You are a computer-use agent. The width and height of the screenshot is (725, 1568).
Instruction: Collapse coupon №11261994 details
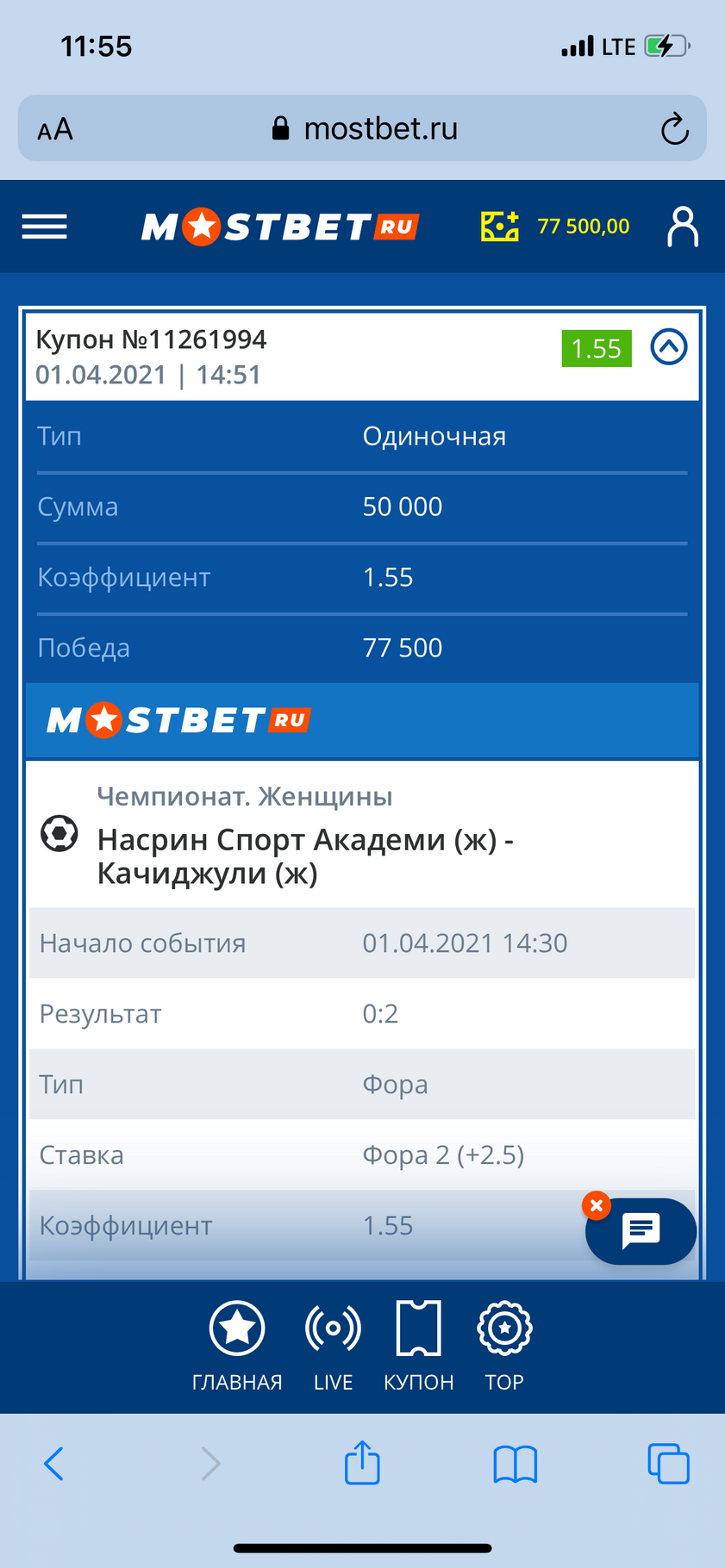click(x=668, y=347)
